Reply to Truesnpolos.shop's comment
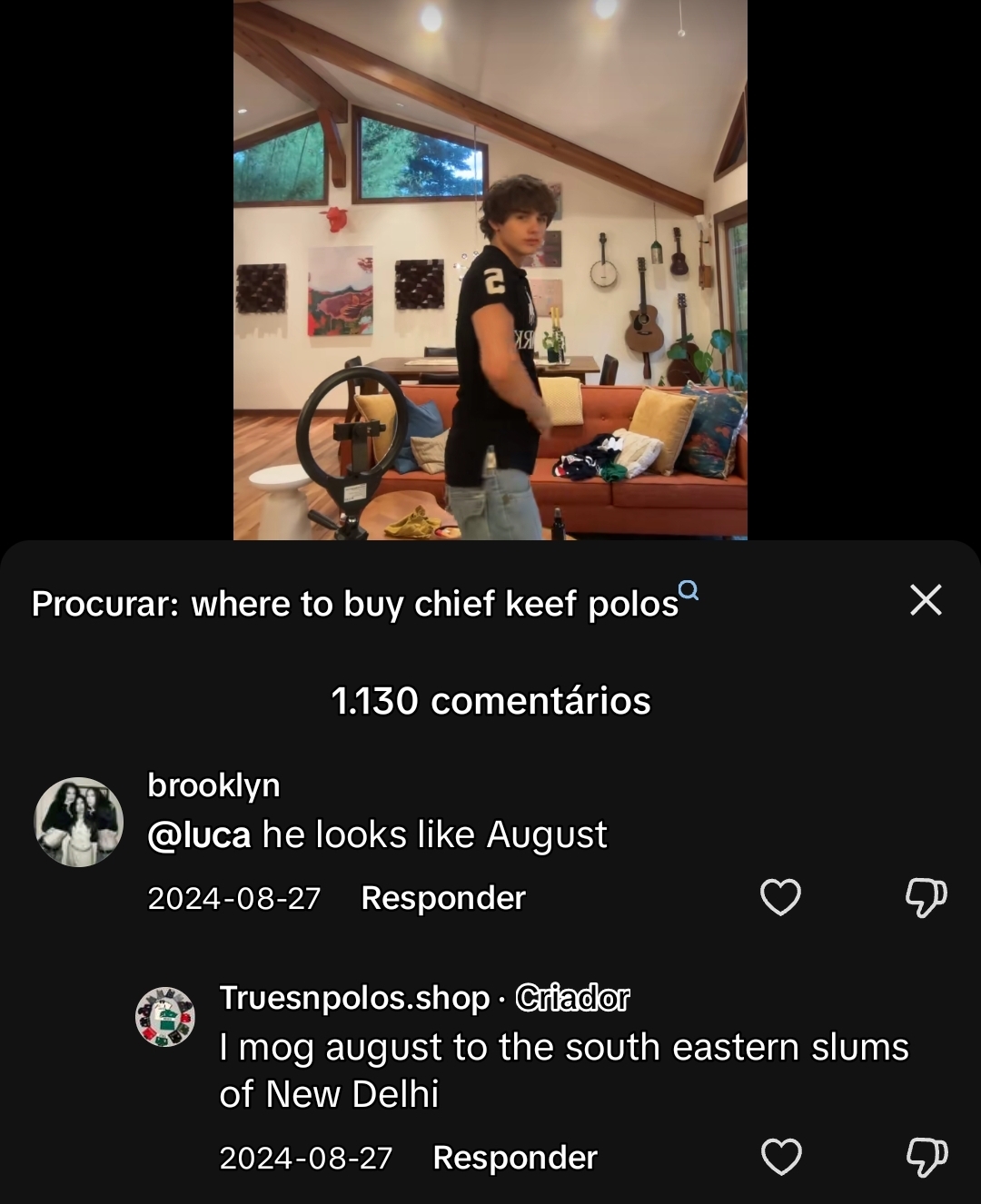The width and height of the screenshot is (981, 1204). (x=515, y=1158)
